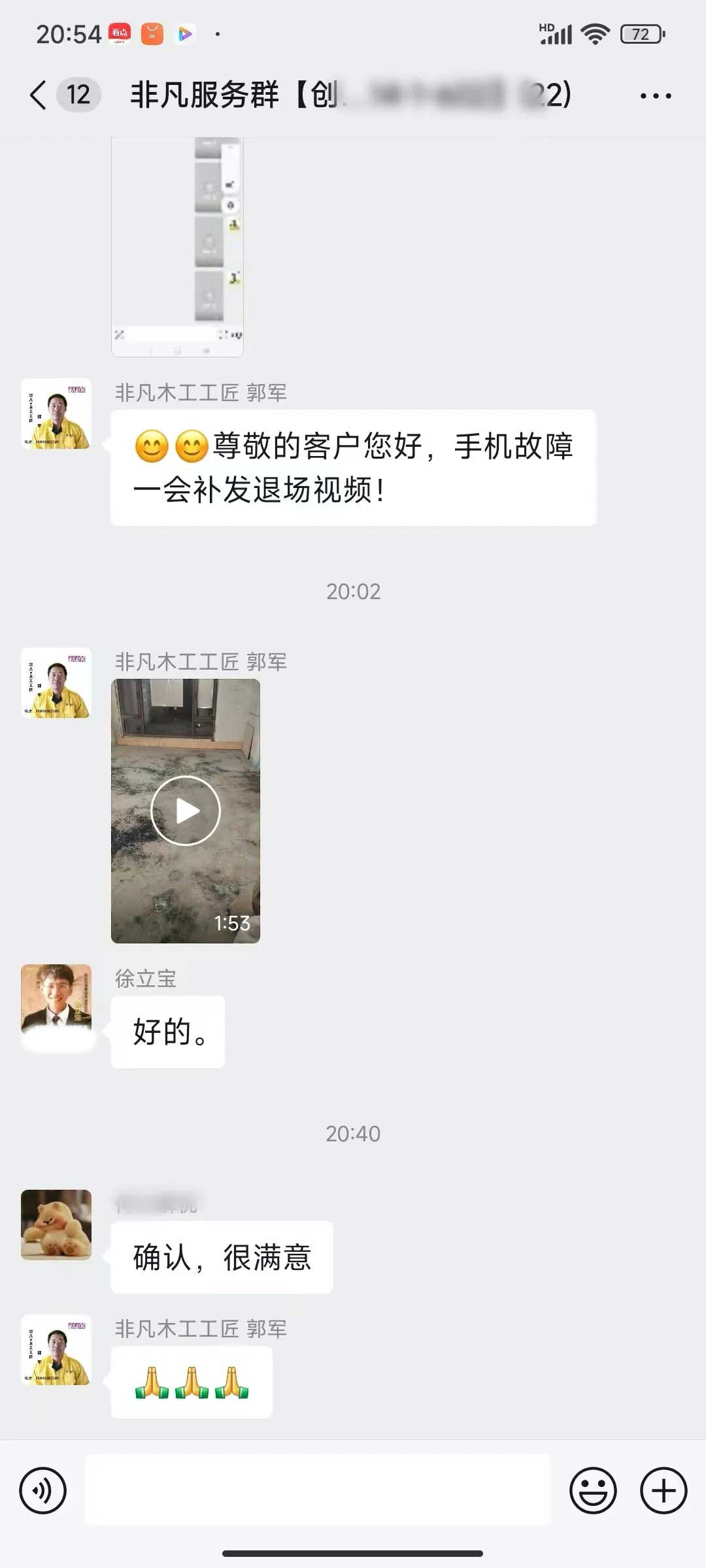Open the plus attachments panel
This screenshot has height=1568, width=706.
click(663, 1490)
